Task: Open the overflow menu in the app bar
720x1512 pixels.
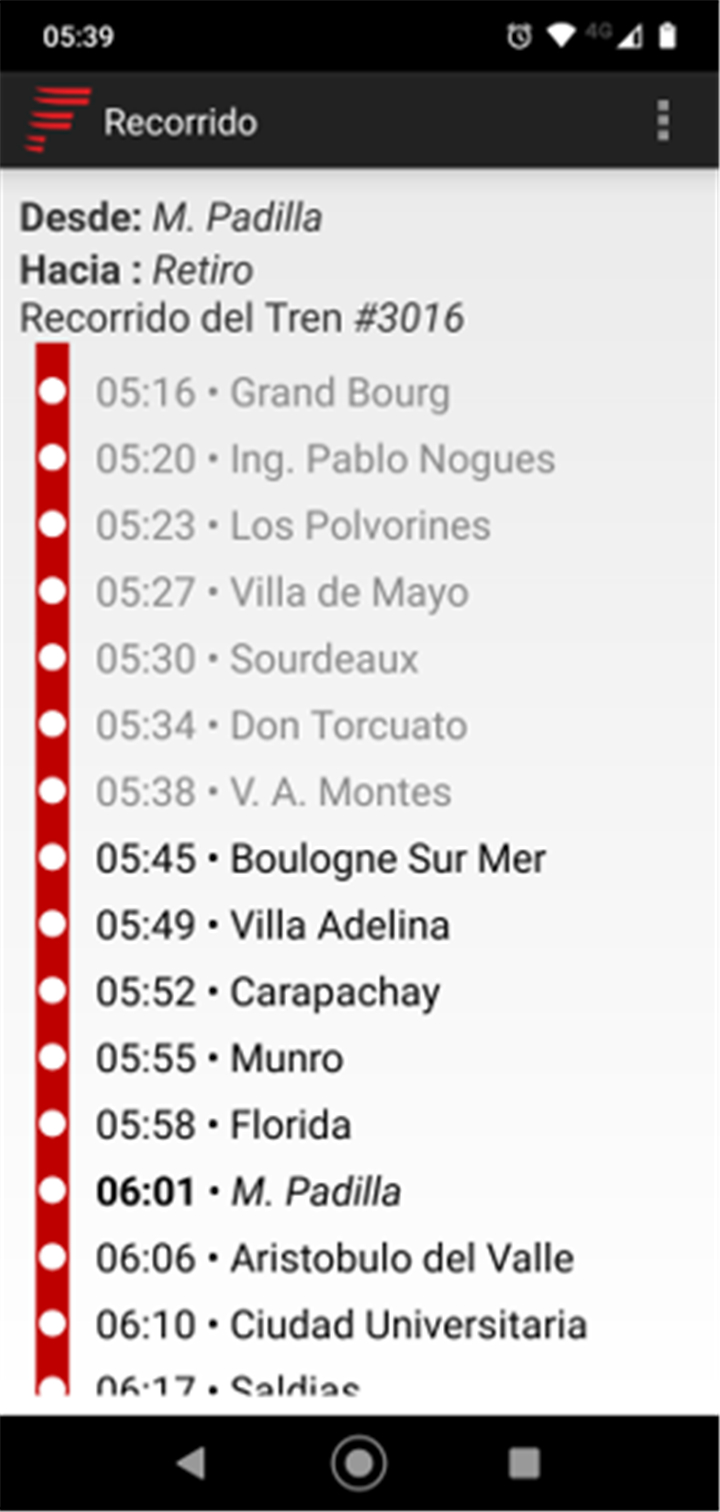Action: (662, 121)
